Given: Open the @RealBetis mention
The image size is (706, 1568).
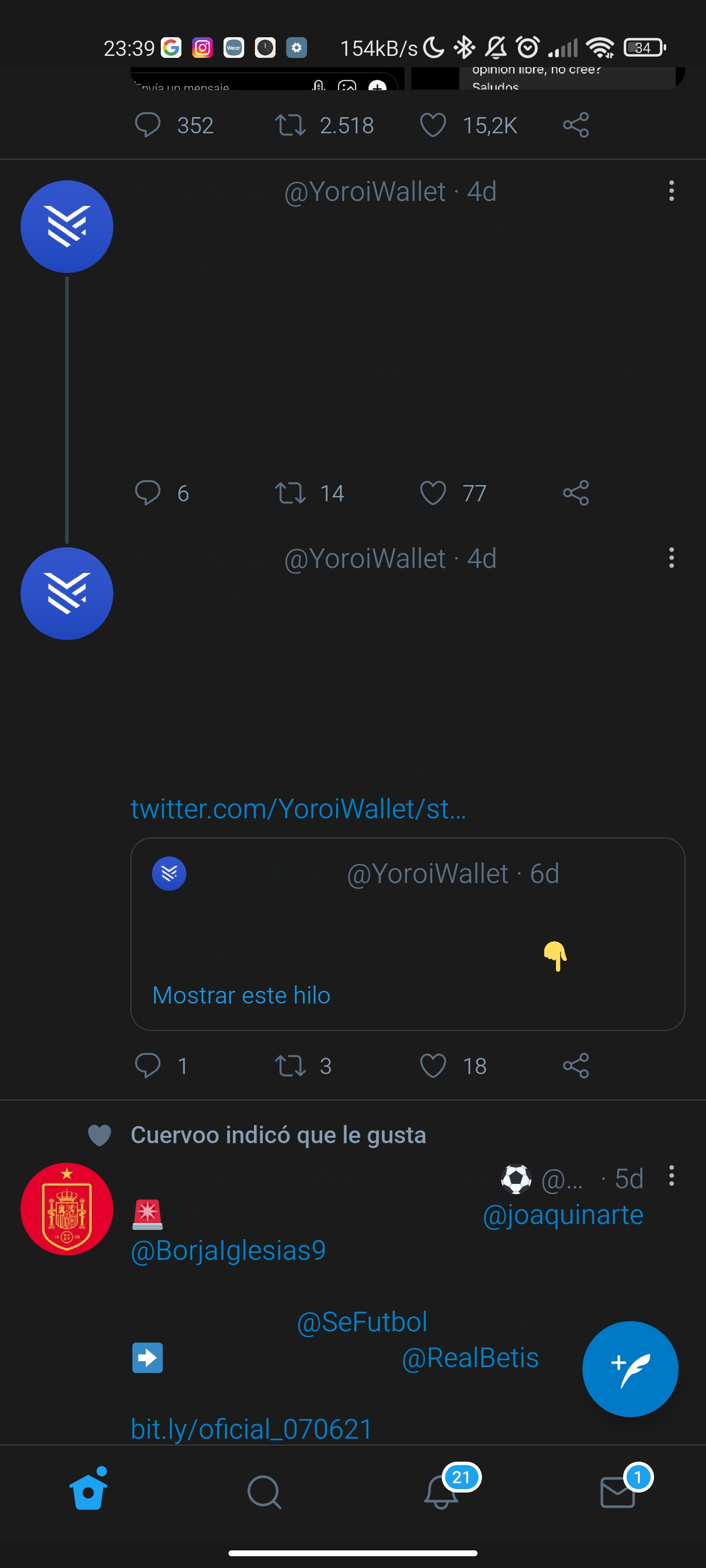Looking at the screenshot, I should tap(470, 1358).
